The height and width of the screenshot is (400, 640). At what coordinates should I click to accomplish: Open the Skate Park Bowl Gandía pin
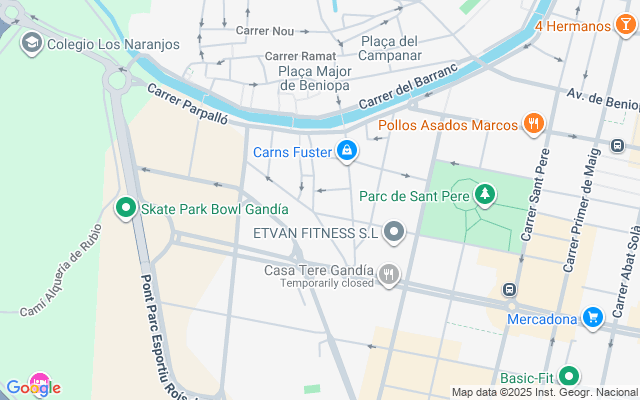(126, 208)
